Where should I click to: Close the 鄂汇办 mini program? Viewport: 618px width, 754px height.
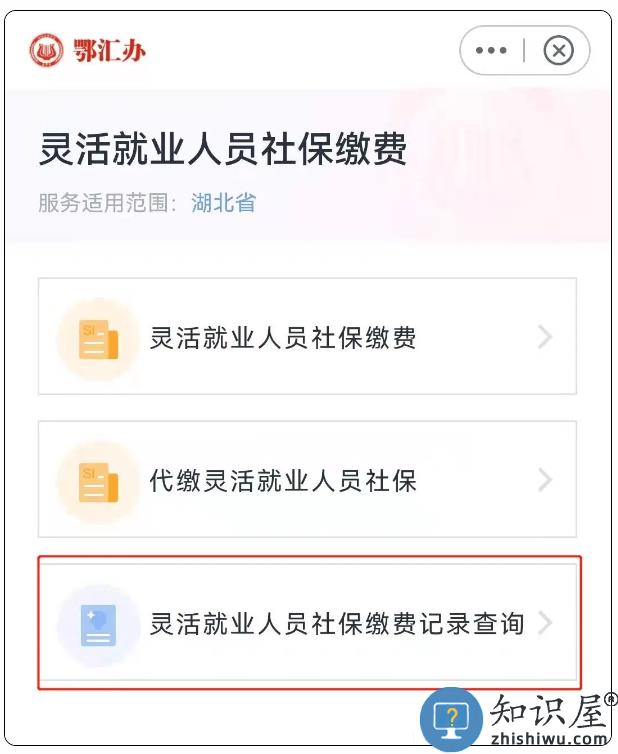pos(558,50)
